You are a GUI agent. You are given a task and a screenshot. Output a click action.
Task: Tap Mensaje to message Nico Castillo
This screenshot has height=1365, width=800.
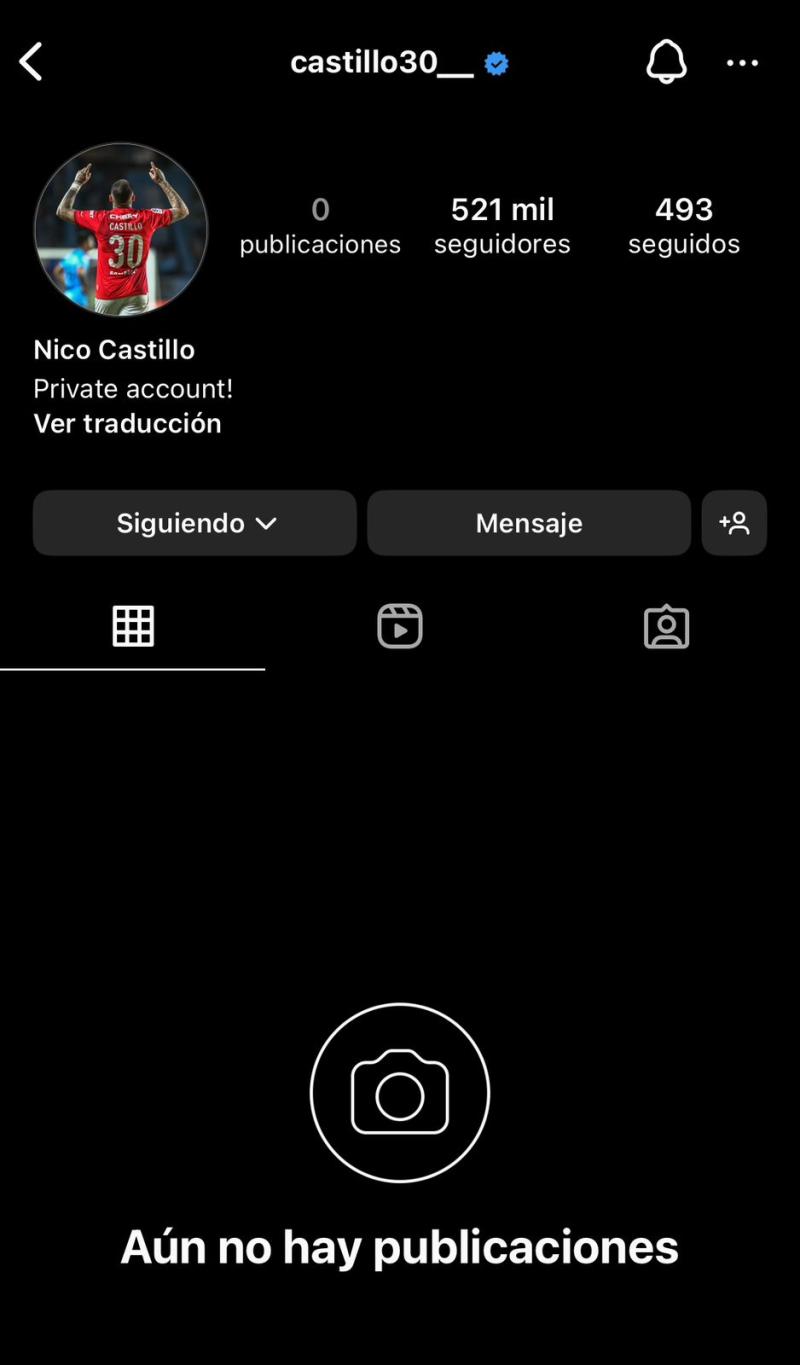coord(529,522)
